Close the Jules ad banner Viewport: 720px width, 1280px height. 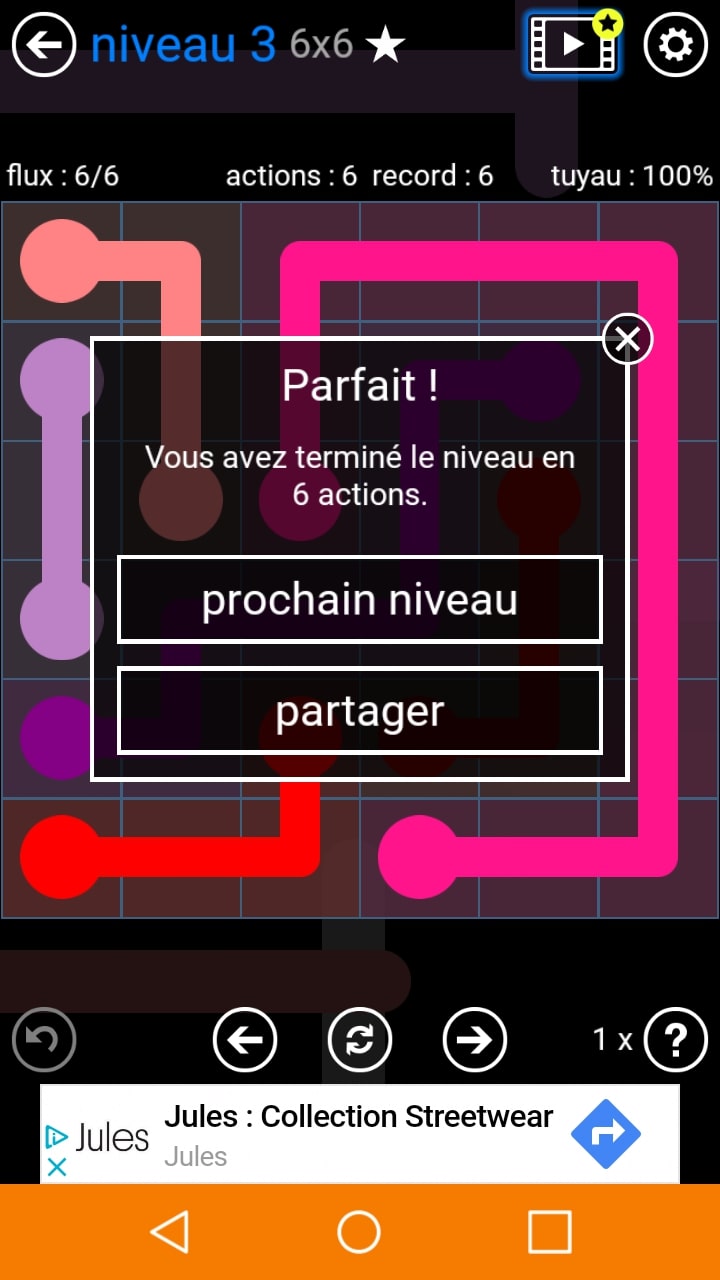tap(57, 1167)
